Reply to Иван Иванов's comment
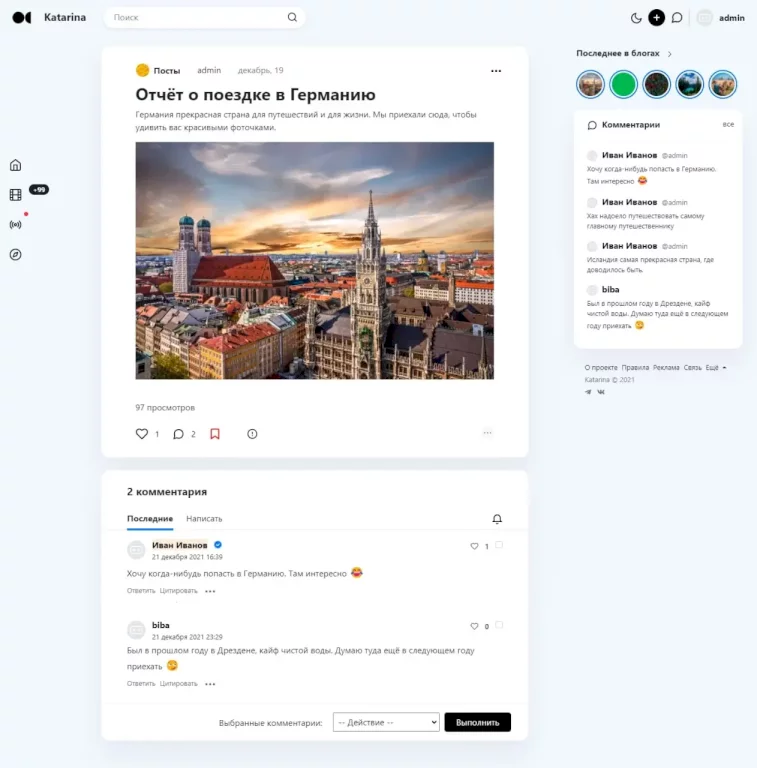Image resolution: width=757 pixels, height=768 pixels. [x=141, y=590]
